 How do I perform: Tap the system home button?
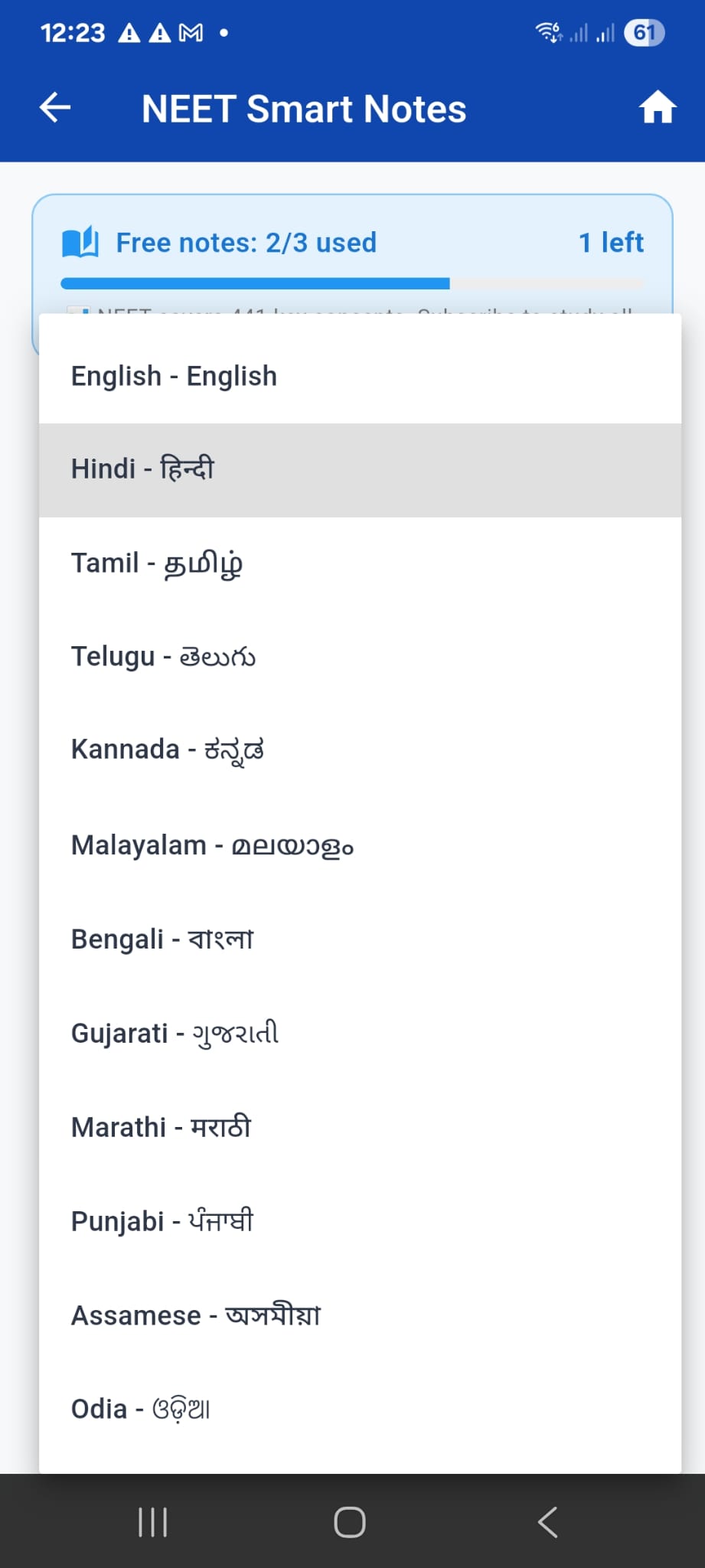pyautogui.click(x=350, y=1522)
